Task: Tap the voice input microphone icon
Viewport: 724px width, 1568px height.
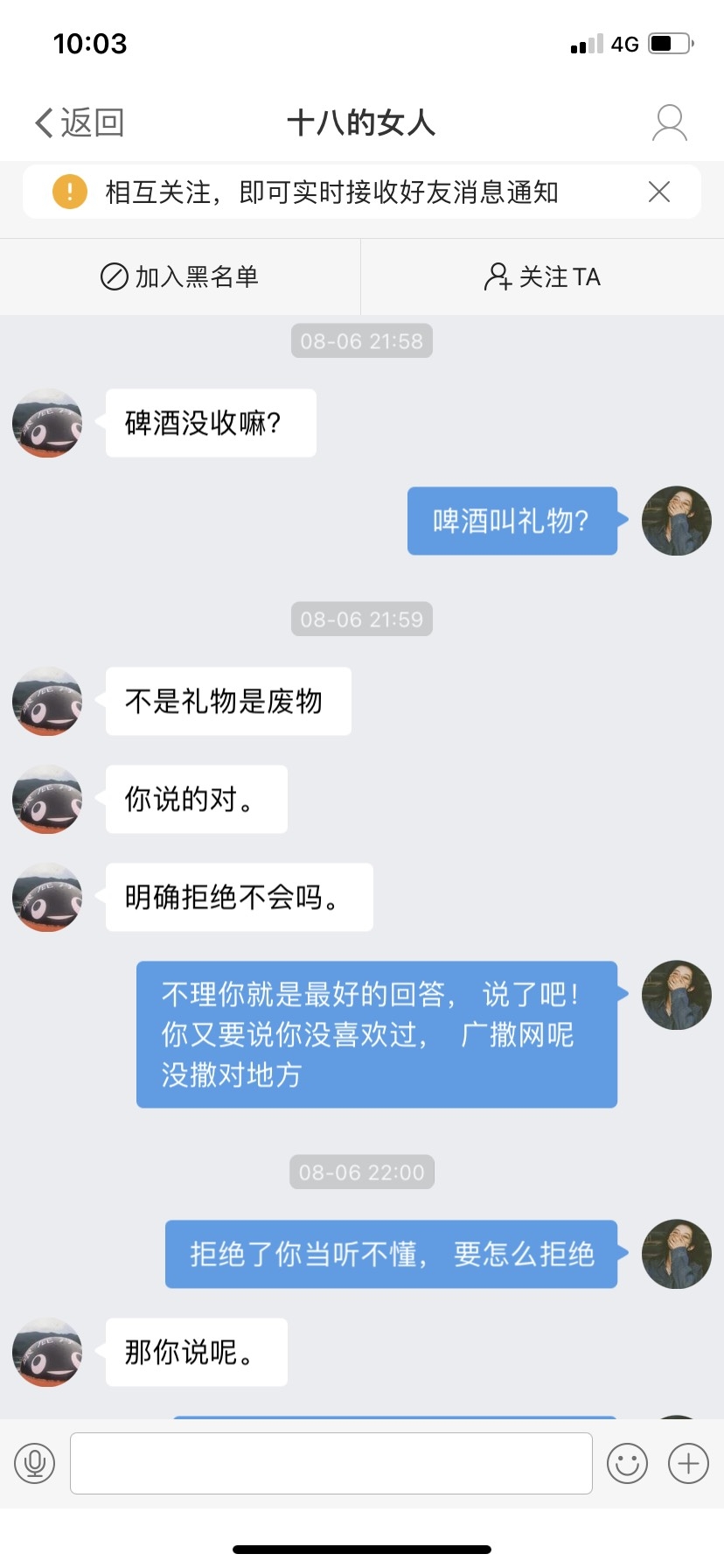Action: click(x=35, y=1462)
